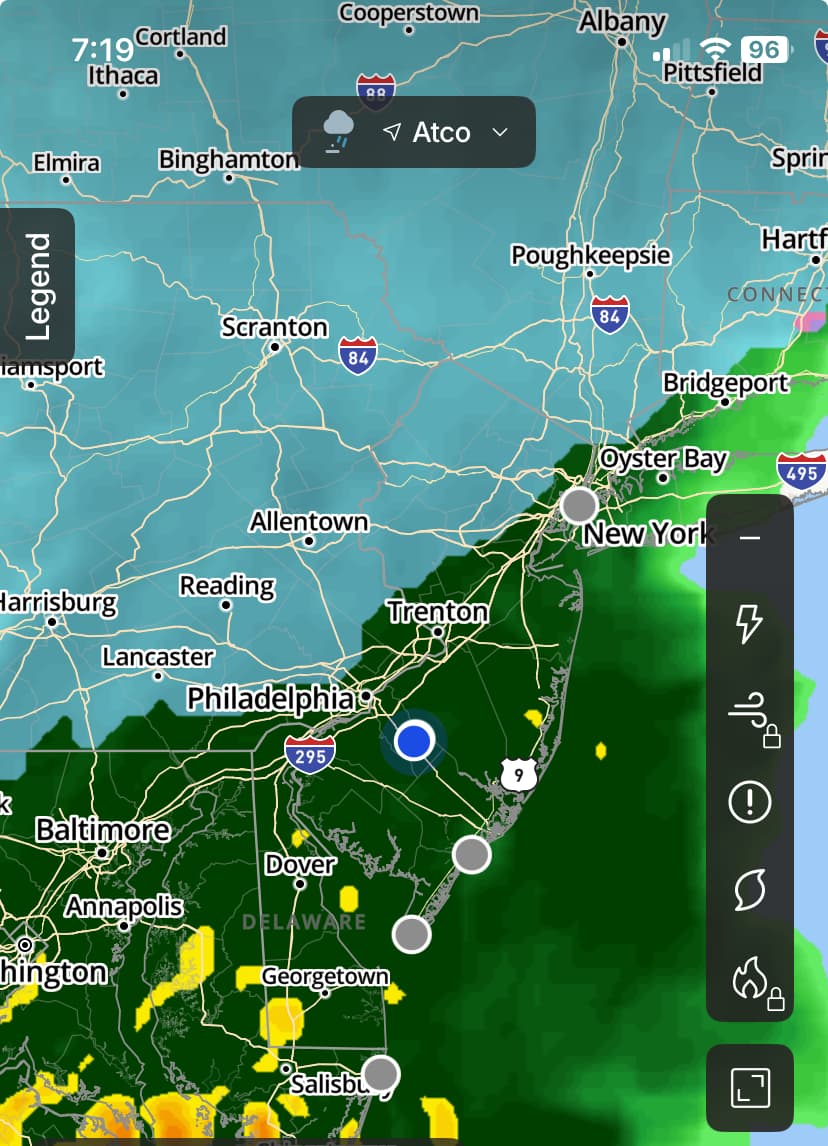Screen dimensions: 828x1146
Task: Tap the gray marker near New York
Action: click(579, 505)
